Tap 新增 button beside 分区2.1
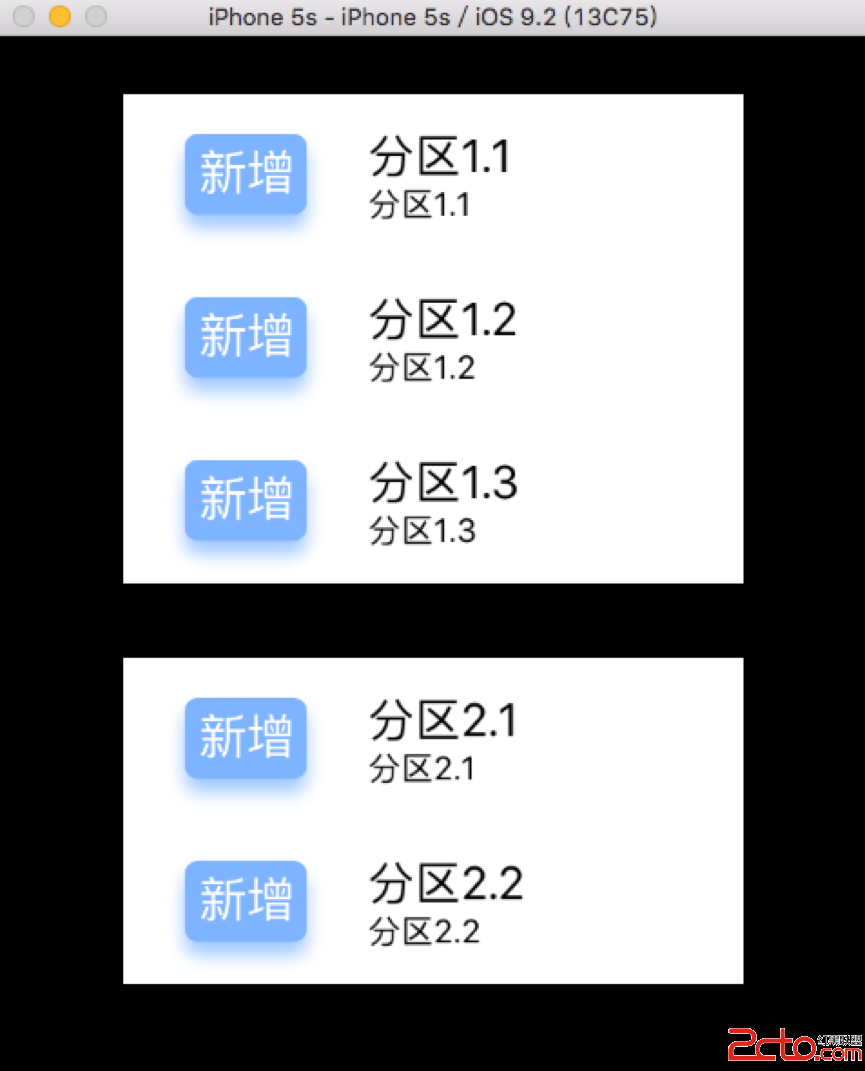This screenshot has height=1071, width=865. (245, 738)
